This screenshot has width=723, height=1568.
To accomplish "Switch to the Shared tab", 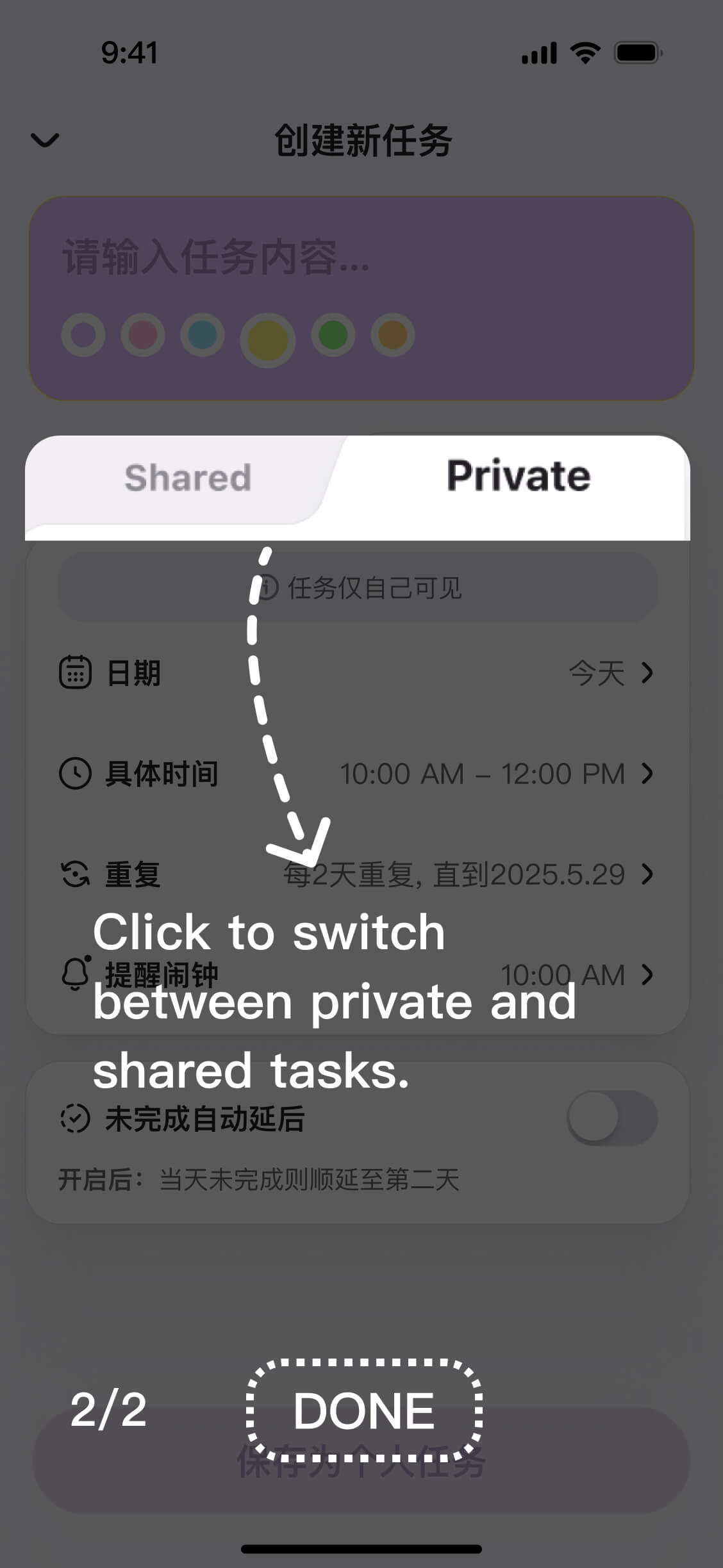I will coord(188,478).
